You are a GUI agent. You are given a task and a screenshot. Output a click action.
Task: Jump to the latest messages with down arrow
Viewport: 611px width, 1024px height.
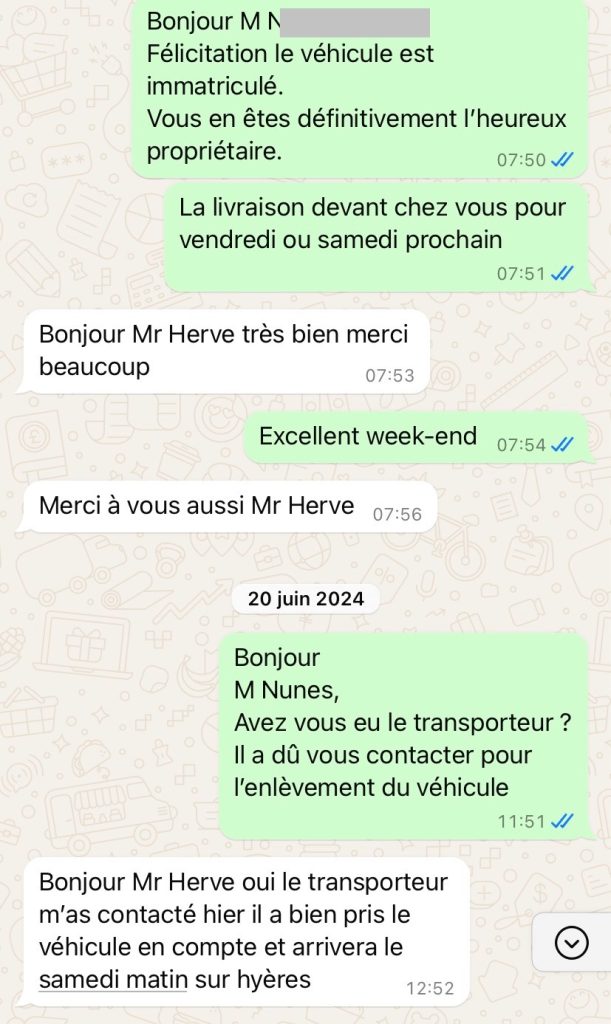point(571,942)
